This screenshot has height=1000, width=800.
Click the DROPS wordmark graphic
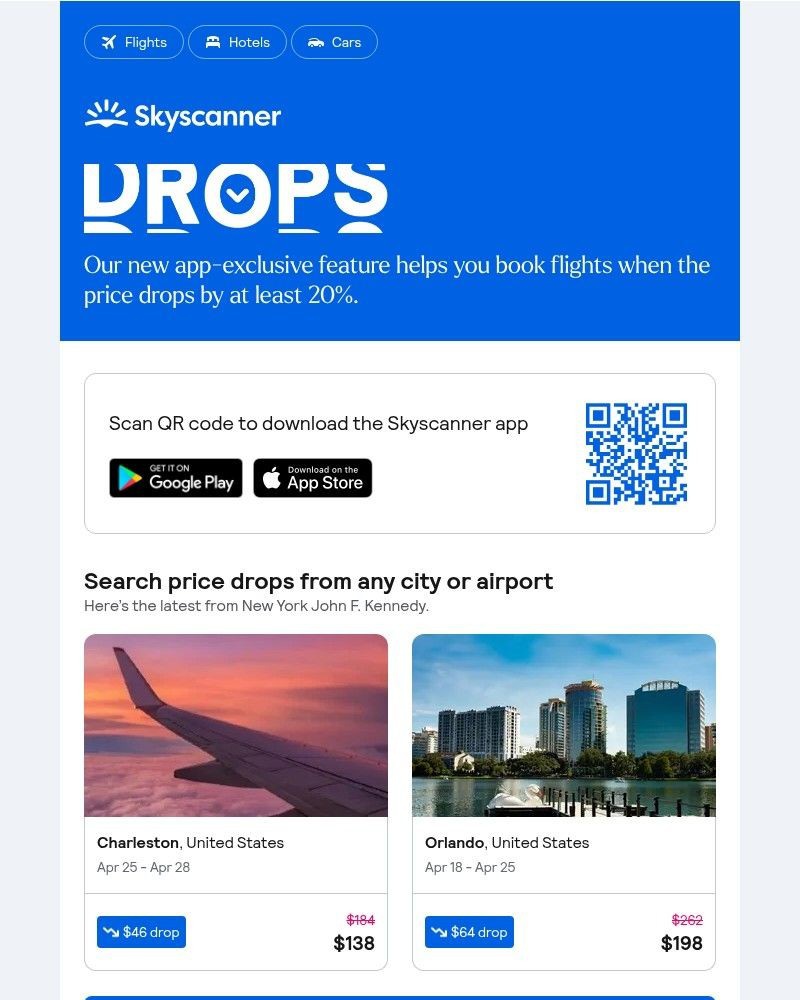click(236, 195)
